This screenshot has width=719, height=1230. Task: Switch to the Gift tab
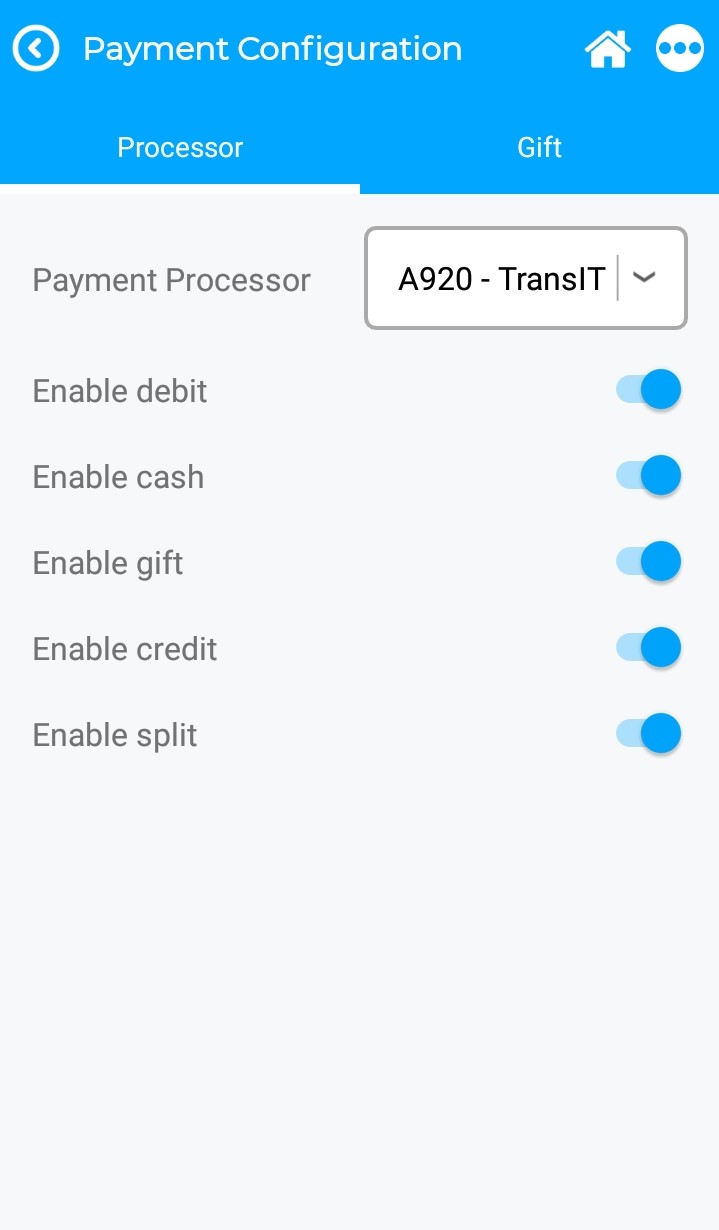[539, 148]
